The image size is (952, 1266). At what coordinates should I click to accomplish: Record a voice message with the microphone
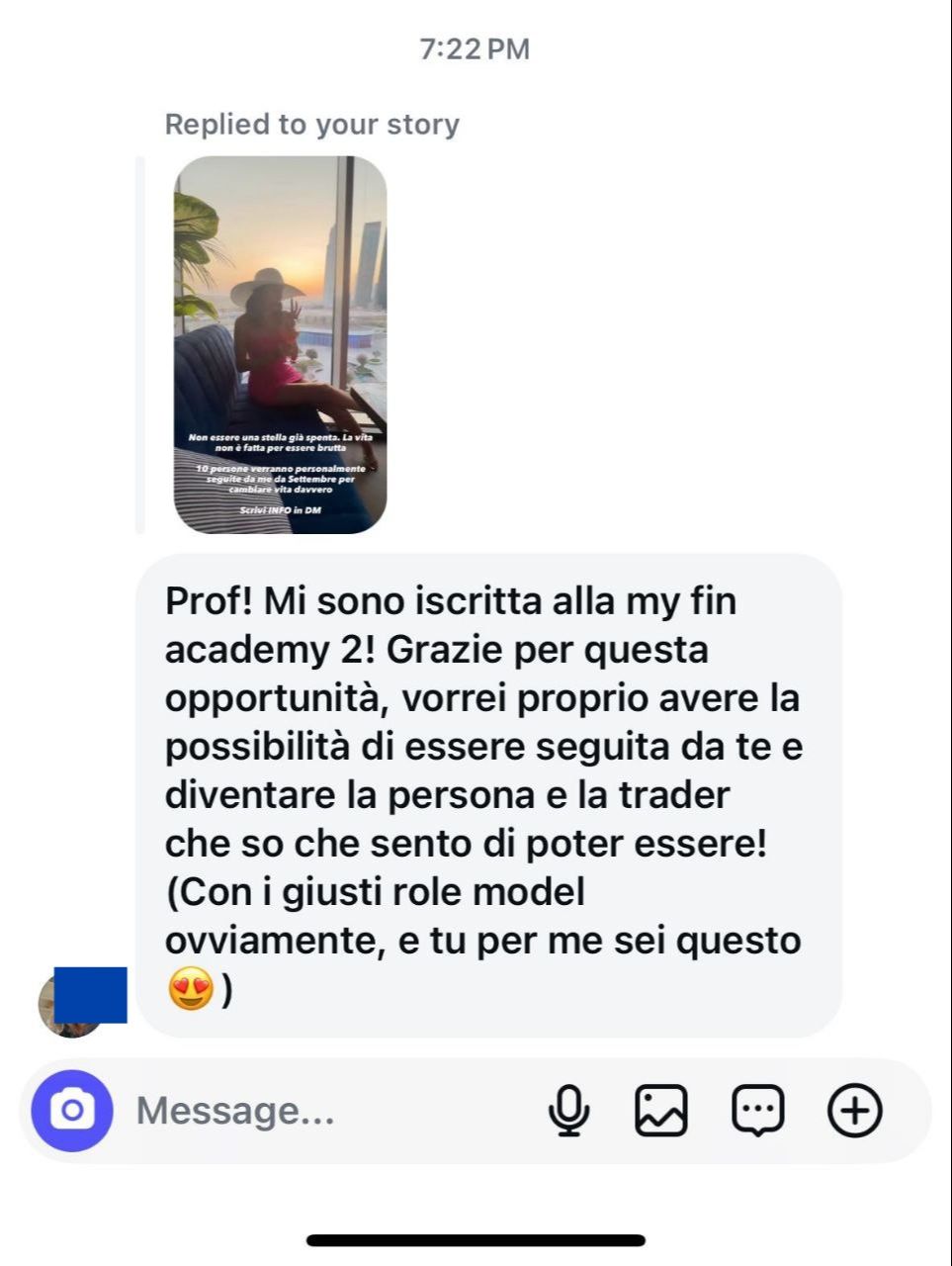[568, 1110]
